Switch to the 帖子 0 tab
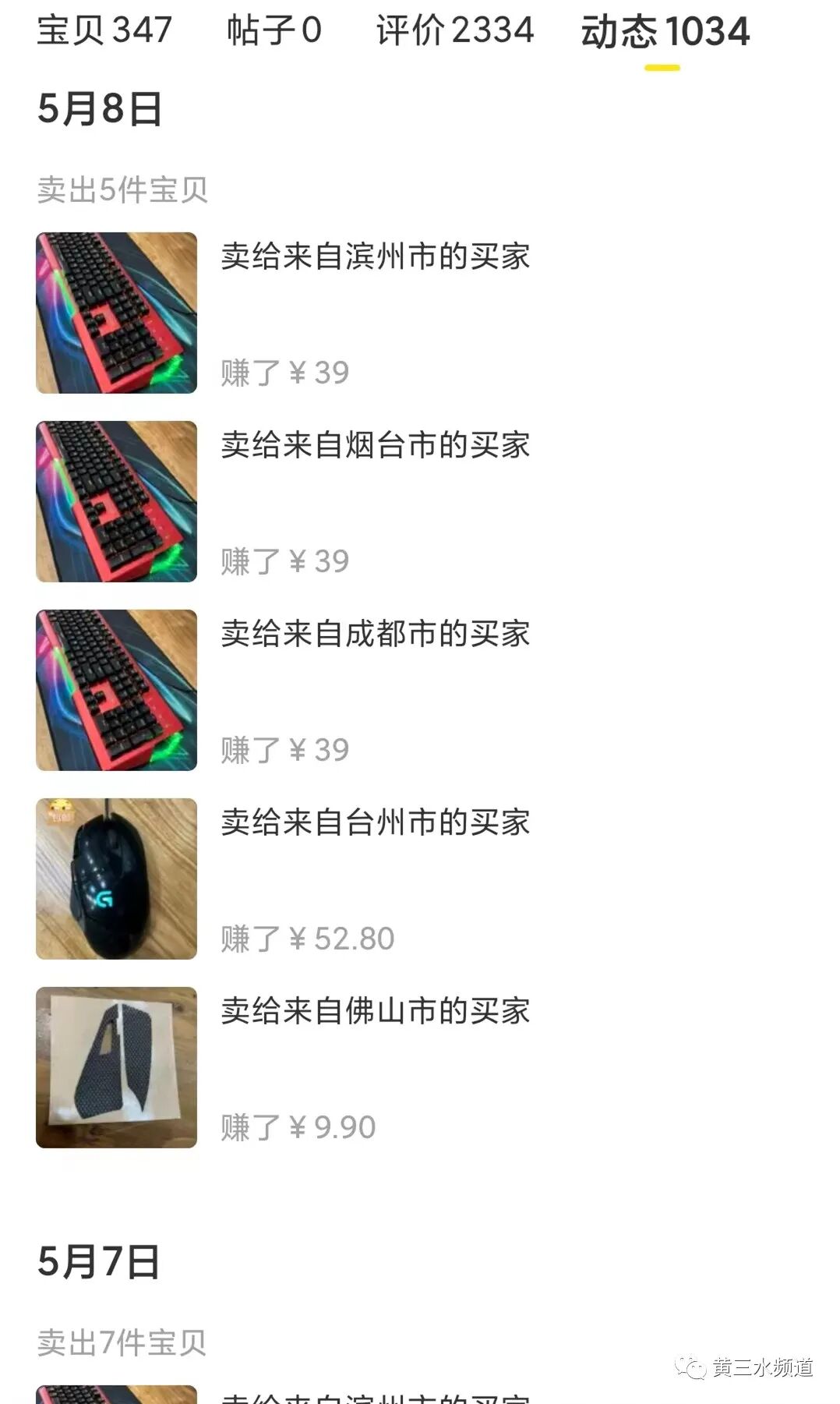 (274, 31)
